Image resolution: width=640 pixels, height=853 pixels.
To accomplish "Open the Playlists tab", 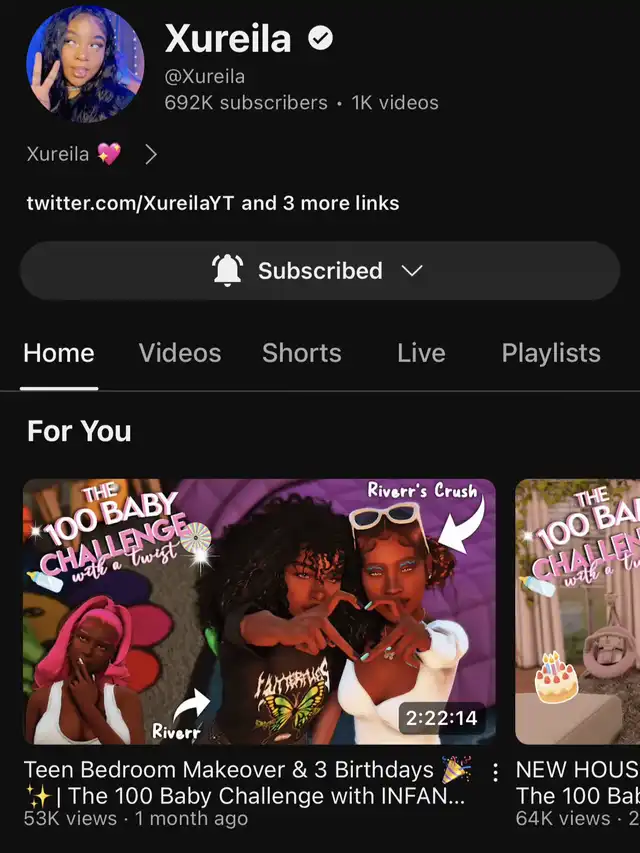I will (x=551, y=353).
